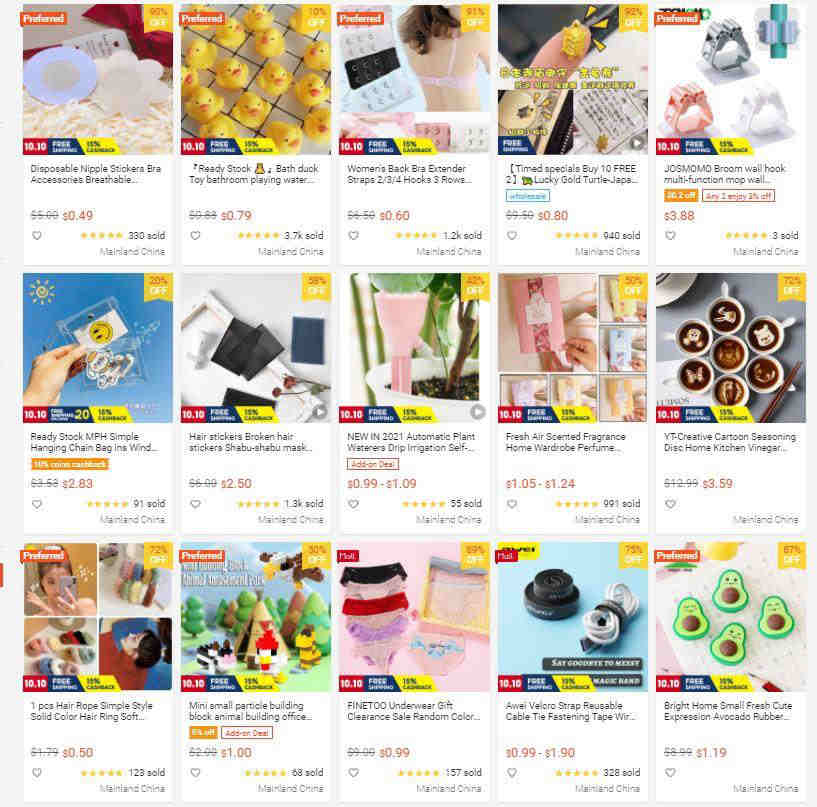Image resolution: width=817 pixels, height=807 pixels.
Task: Favorite the Fresh Air Scented Fragrance item
Action: click(x=512, y=504)
